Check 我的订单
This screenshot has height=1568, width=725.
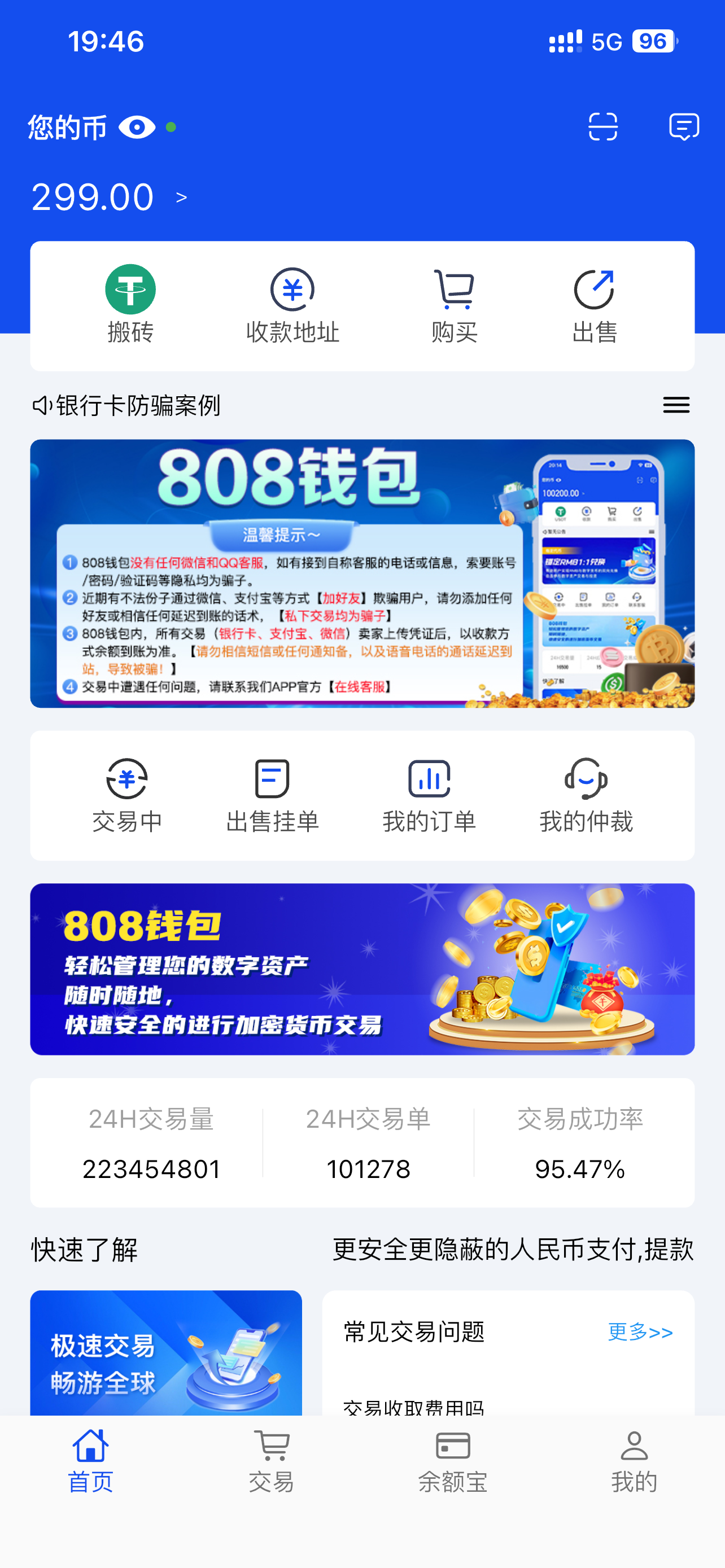[429, 795]
